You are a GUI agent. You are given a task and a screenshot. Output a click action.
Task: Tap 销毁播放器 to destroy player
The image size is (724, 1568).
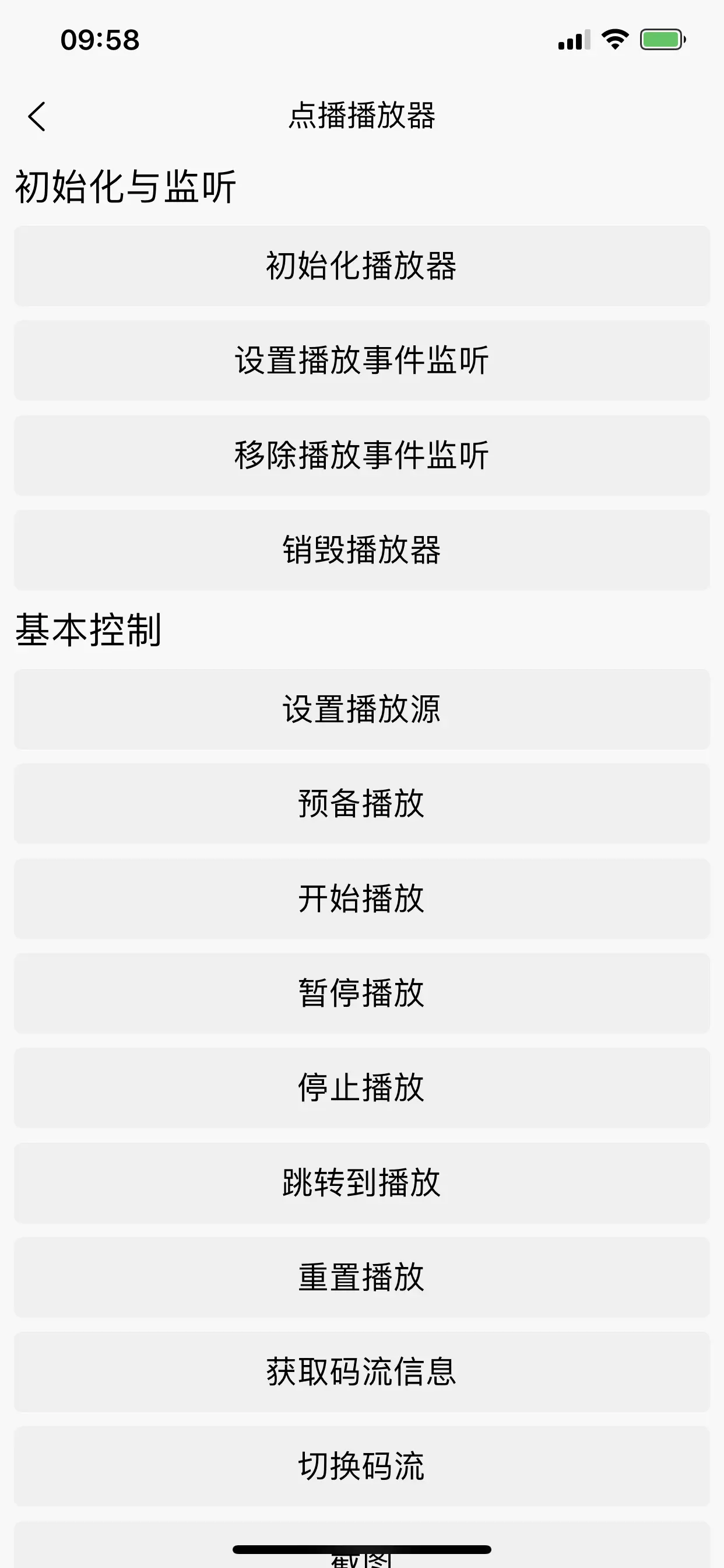361,549
